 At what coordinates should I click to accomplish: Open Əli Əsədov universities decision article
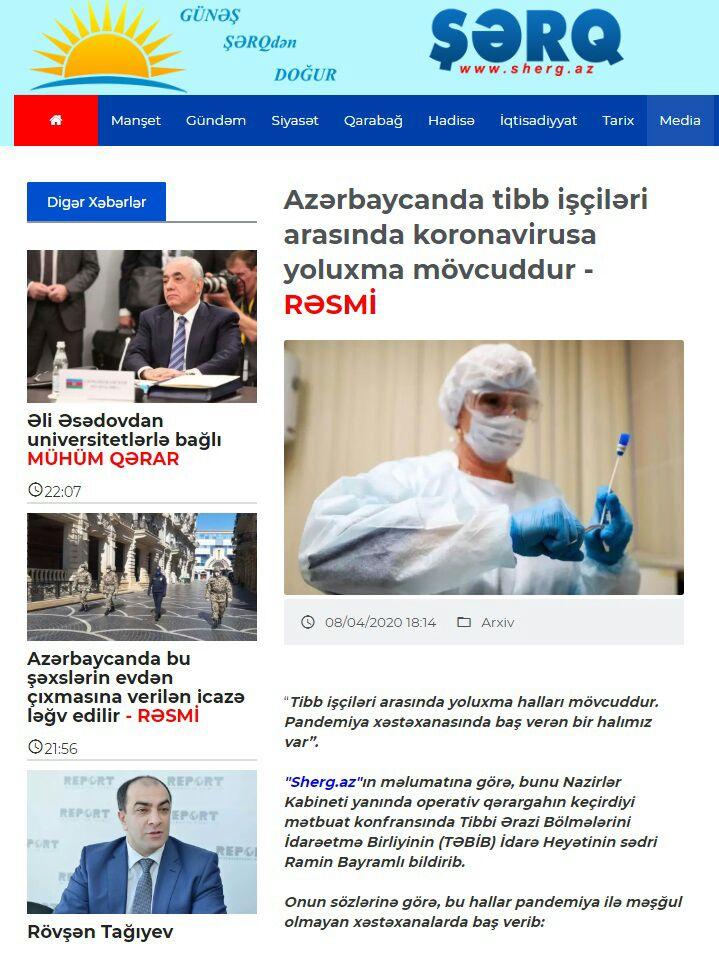click(x=124, y=440)
